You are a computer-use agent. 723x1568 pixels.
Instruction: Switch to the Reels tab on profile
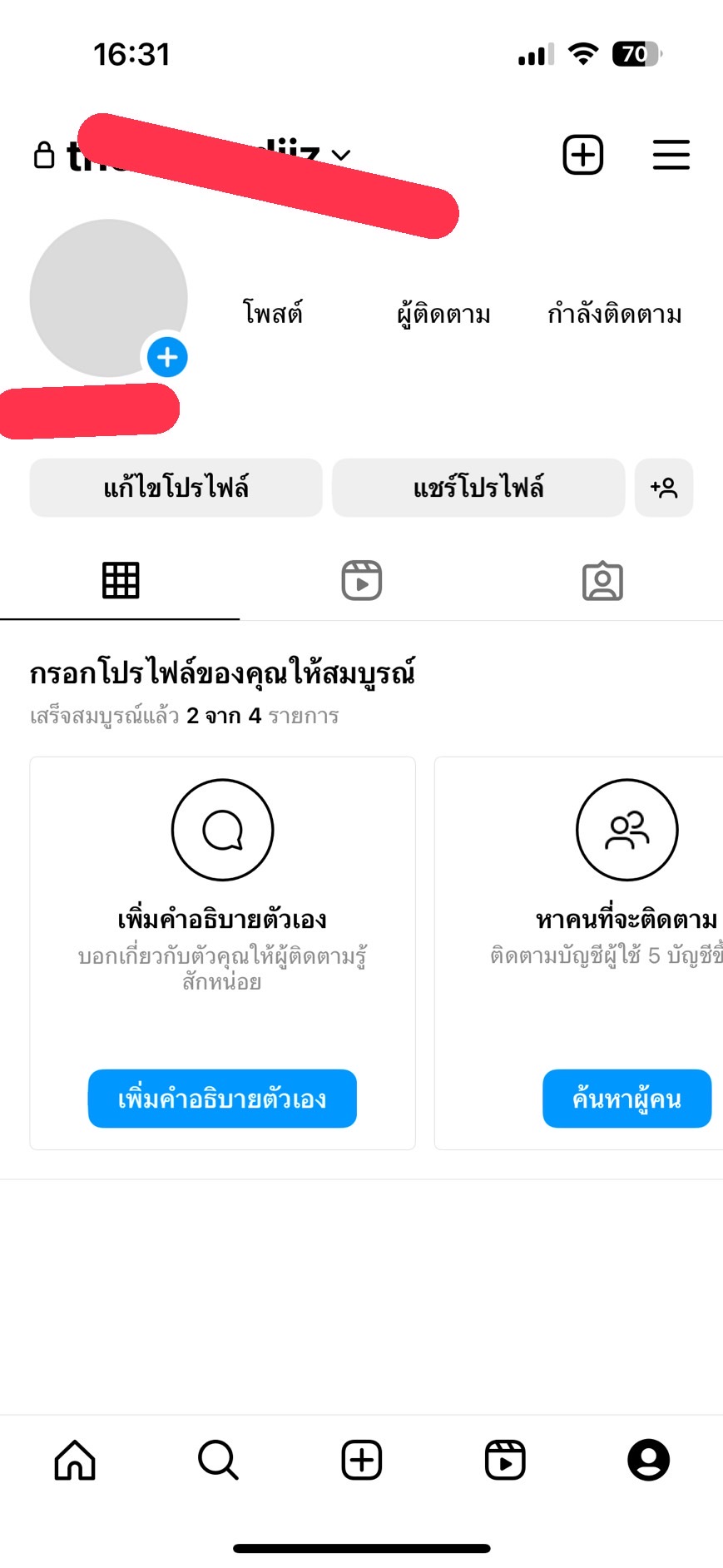[362, 580]
